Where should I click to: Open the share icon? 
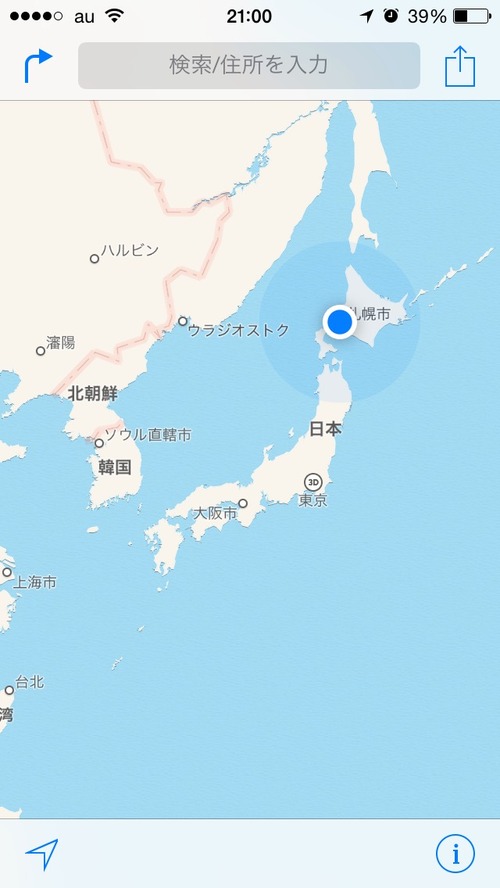(460, 66)
